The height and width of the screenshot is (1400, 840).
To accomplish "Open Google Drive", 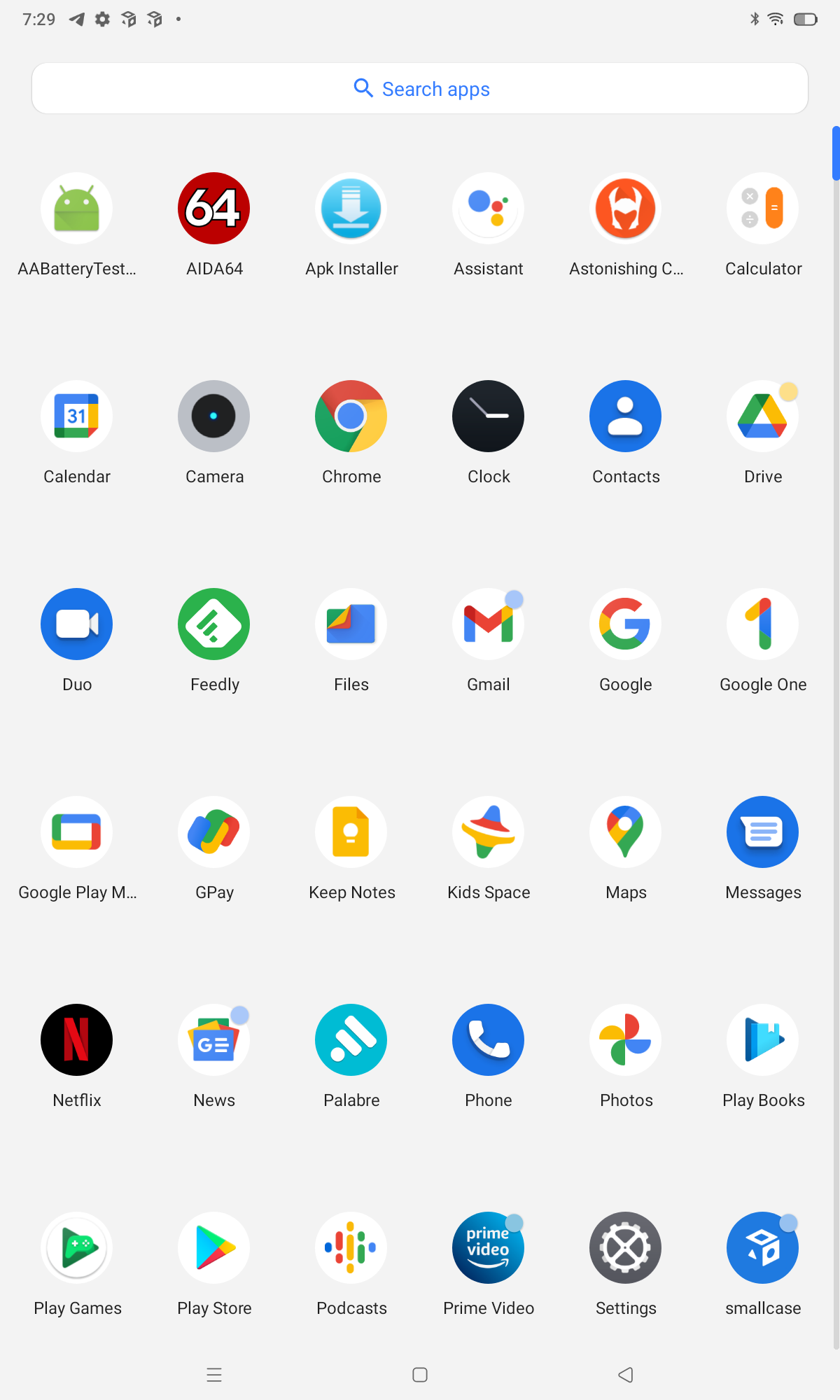I will tap(763, 416).
